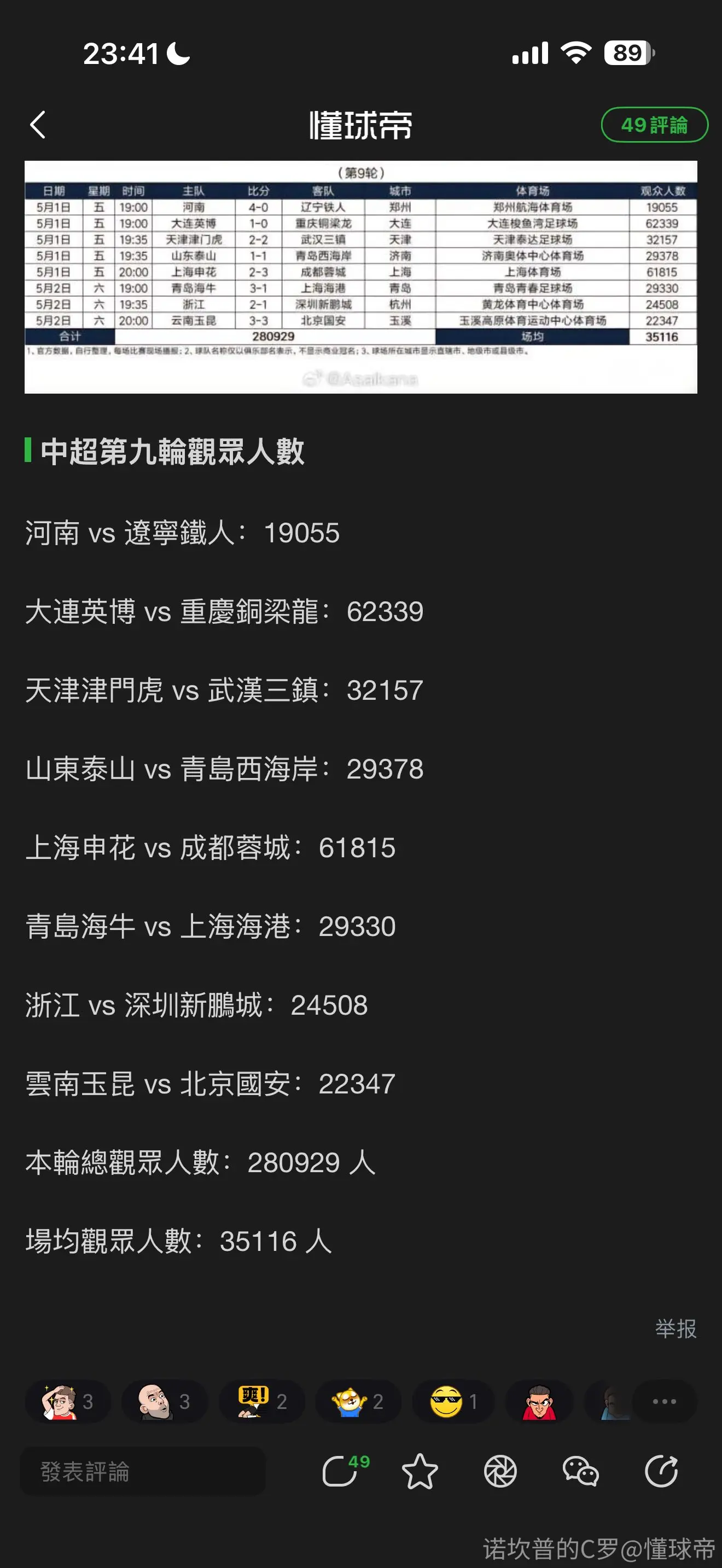Tap 举报 to report this post
The image size is (722, 1568).
(x=676, y=1328)
